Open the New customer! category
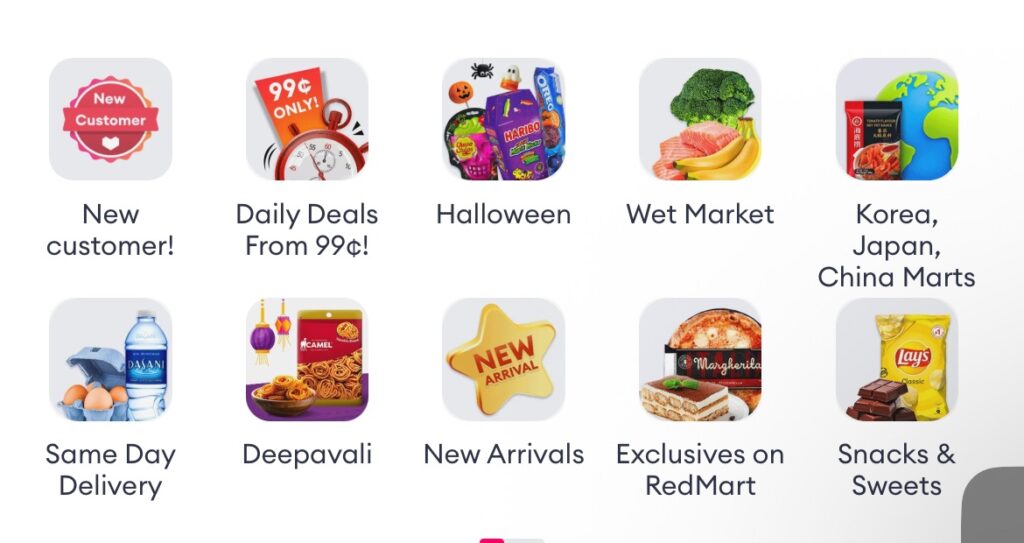 pos(110,119)
